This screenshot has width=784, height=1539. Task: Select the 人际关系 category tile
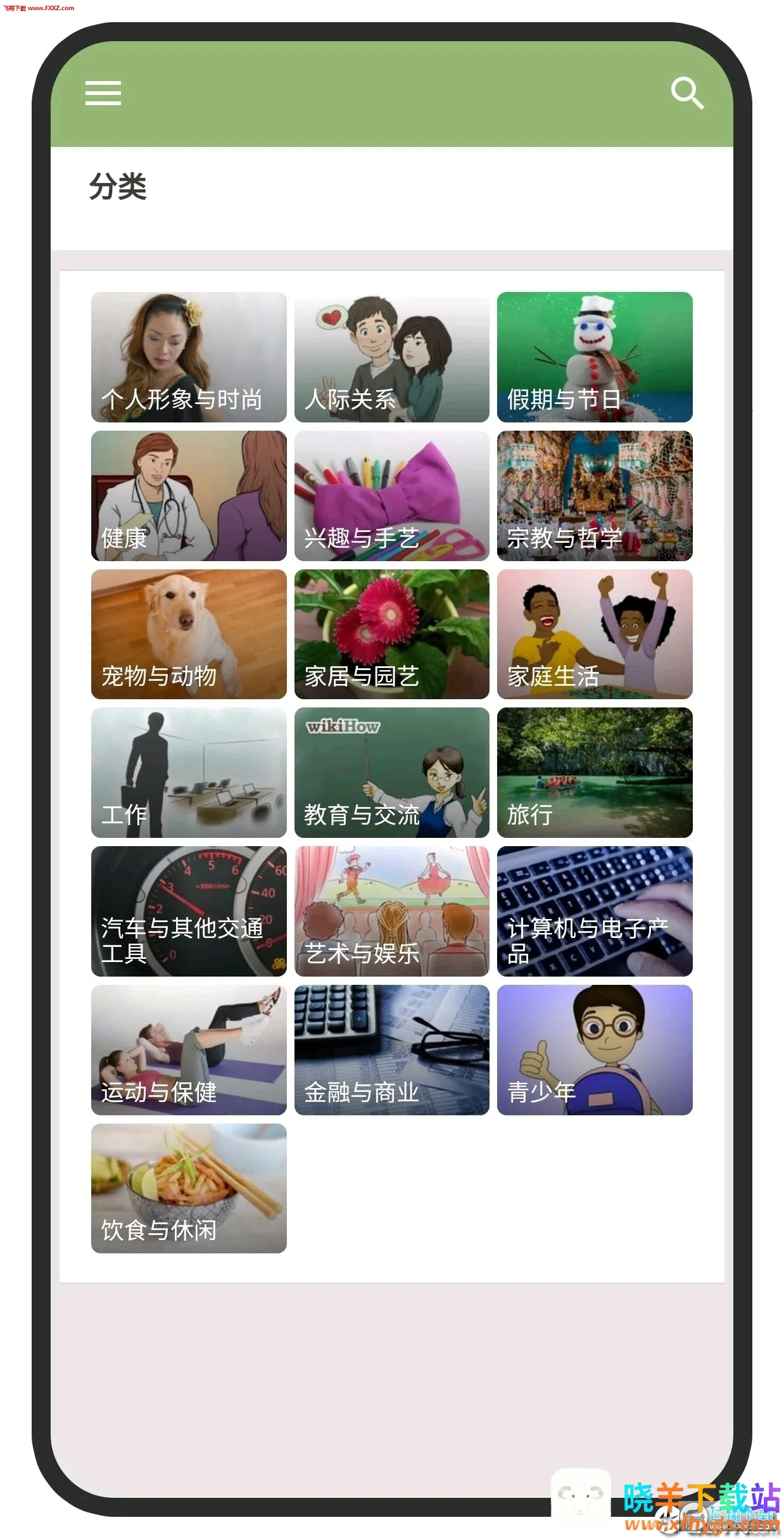pyautogui.click(x=391, y=357)
